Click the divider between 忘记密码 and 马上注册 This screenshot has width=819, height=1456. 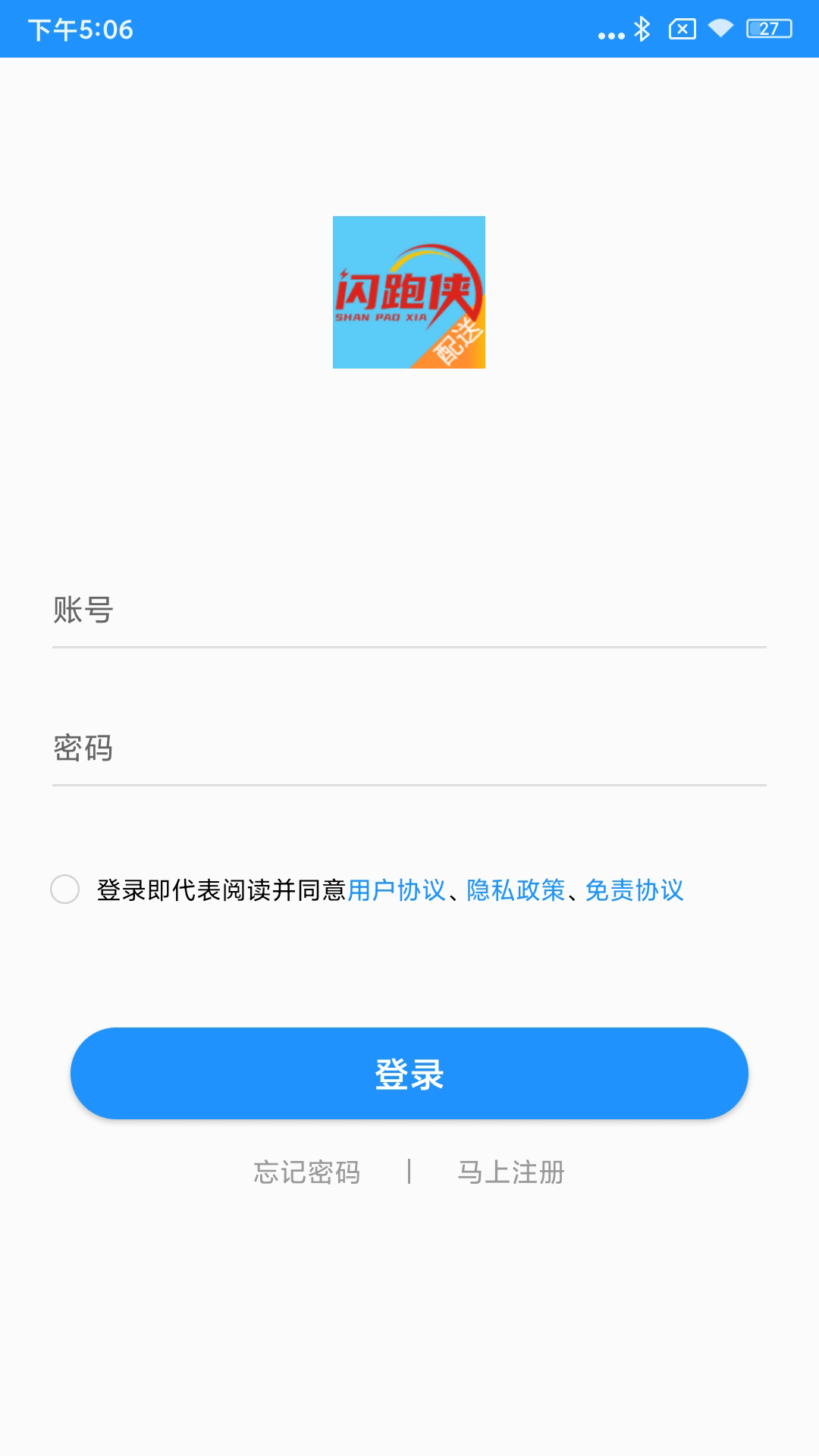pyautogui.click(x=409, y=1171)
